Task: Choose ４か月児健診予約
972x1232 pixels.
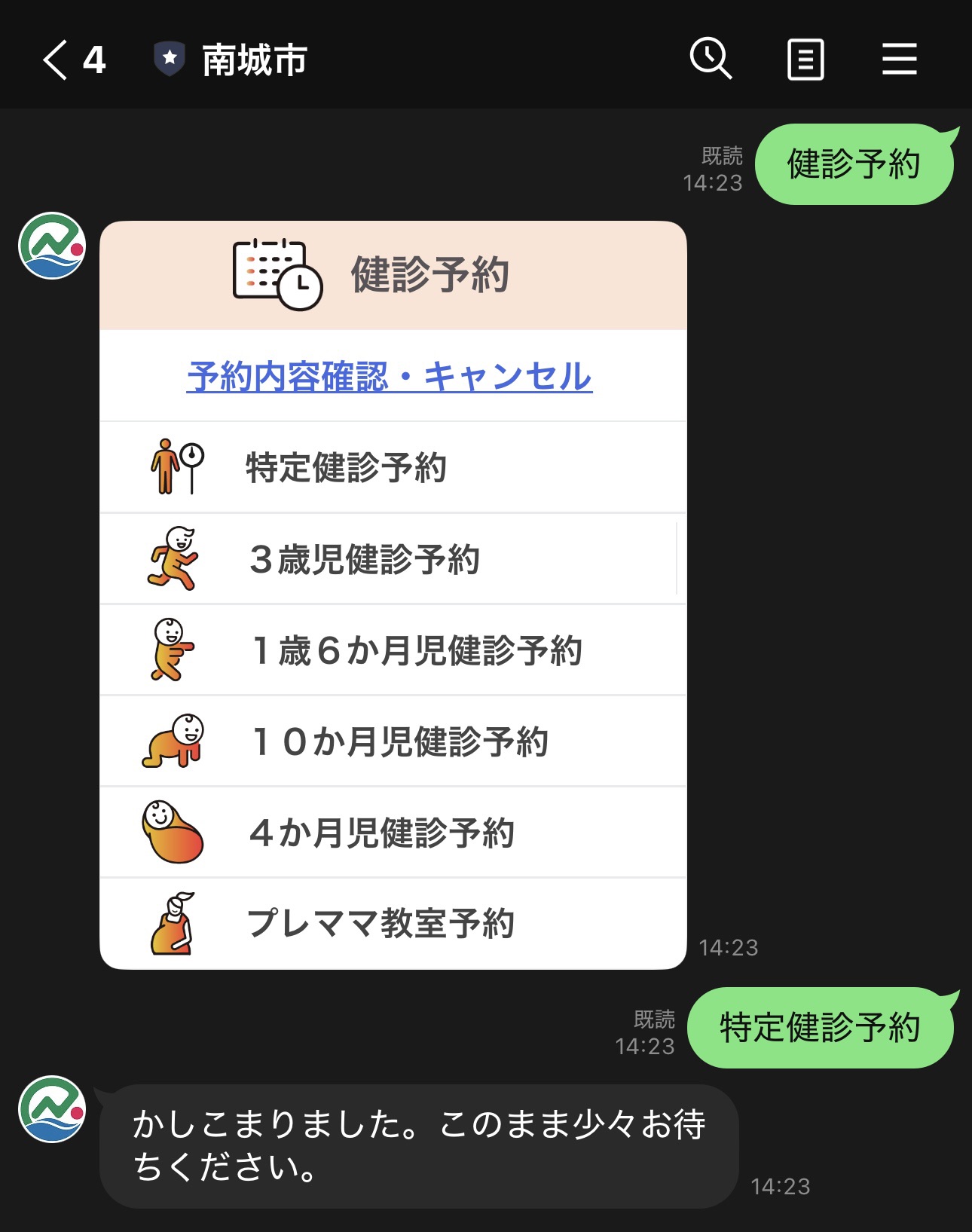Action: point(393,833)
